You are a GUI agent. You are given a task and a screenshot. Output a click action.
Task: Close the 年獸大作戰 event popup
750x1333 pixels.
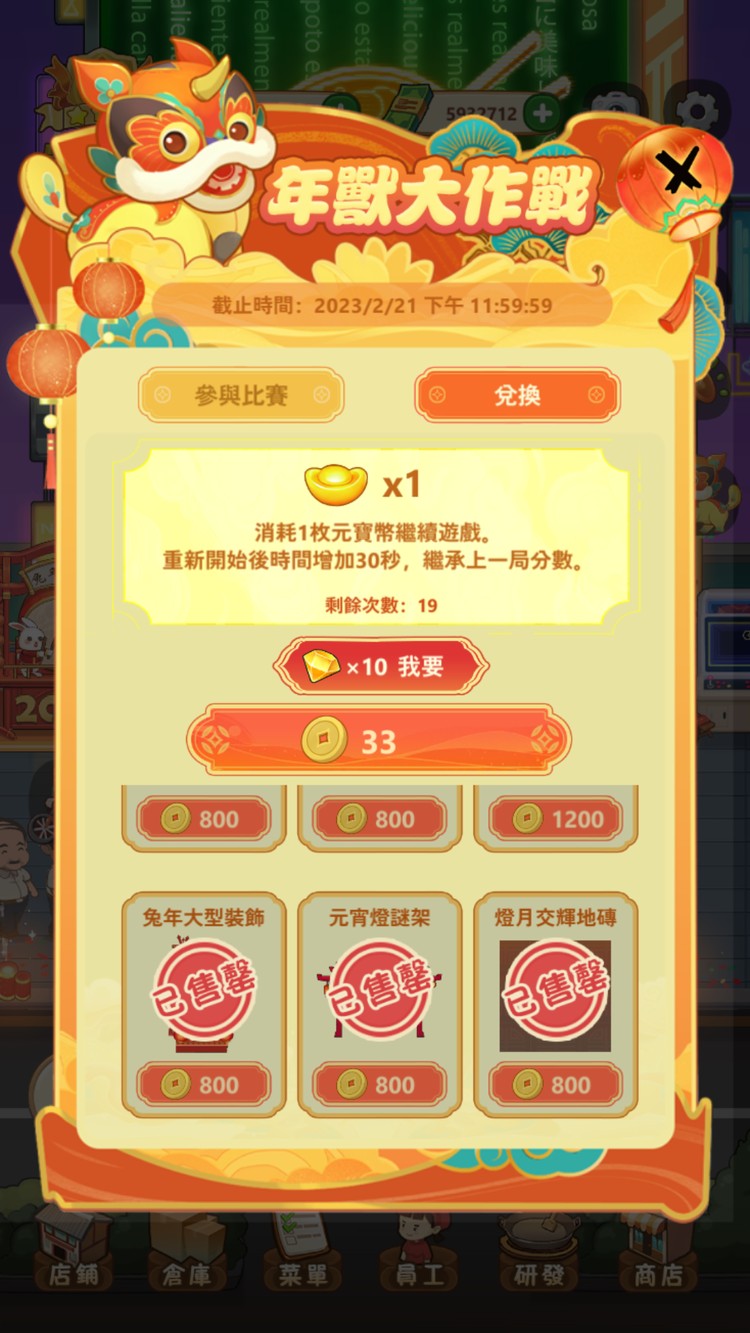click(678, 168)
